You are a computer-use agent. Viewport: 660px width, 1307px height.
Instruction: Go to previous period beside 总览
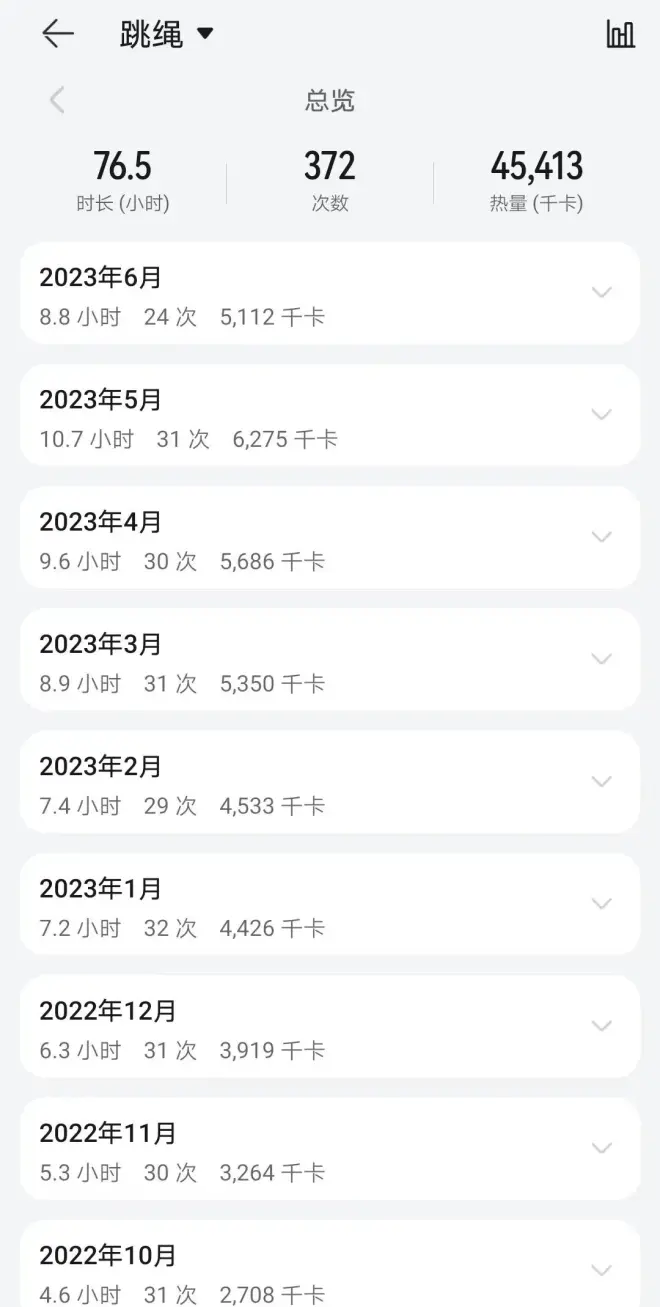[x=57, y=100]
